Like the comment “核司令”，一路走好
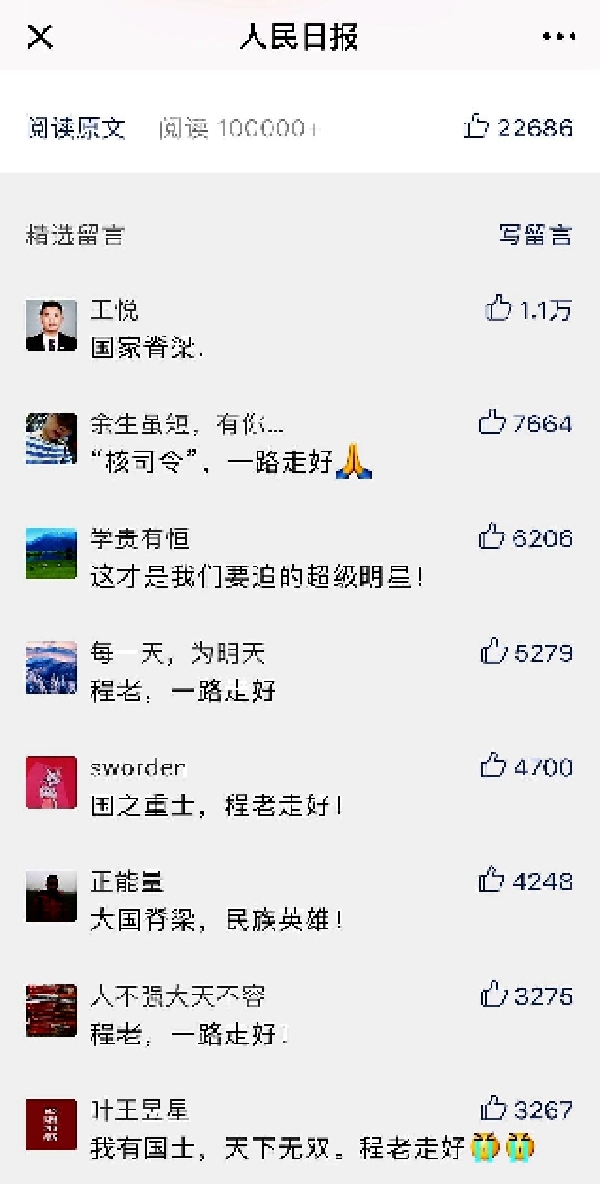 pyautogui.click(x=492, y=423)
